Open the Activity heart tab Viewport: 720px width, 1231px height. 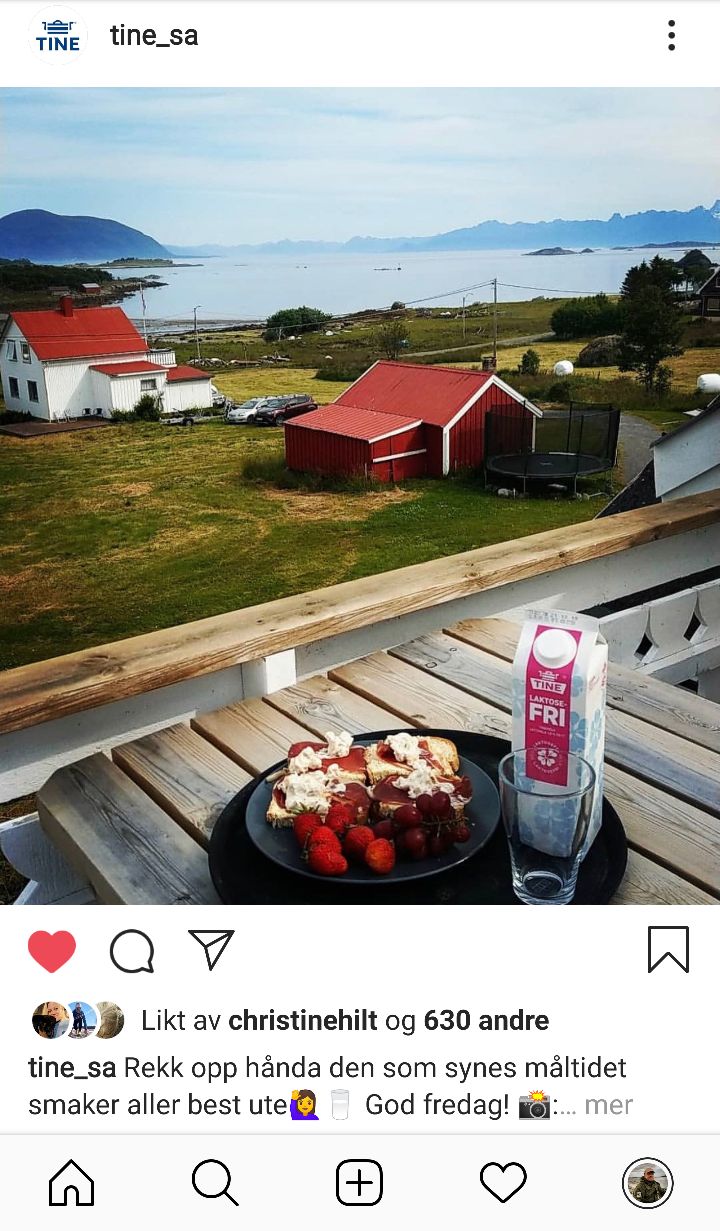point(503,1183)
